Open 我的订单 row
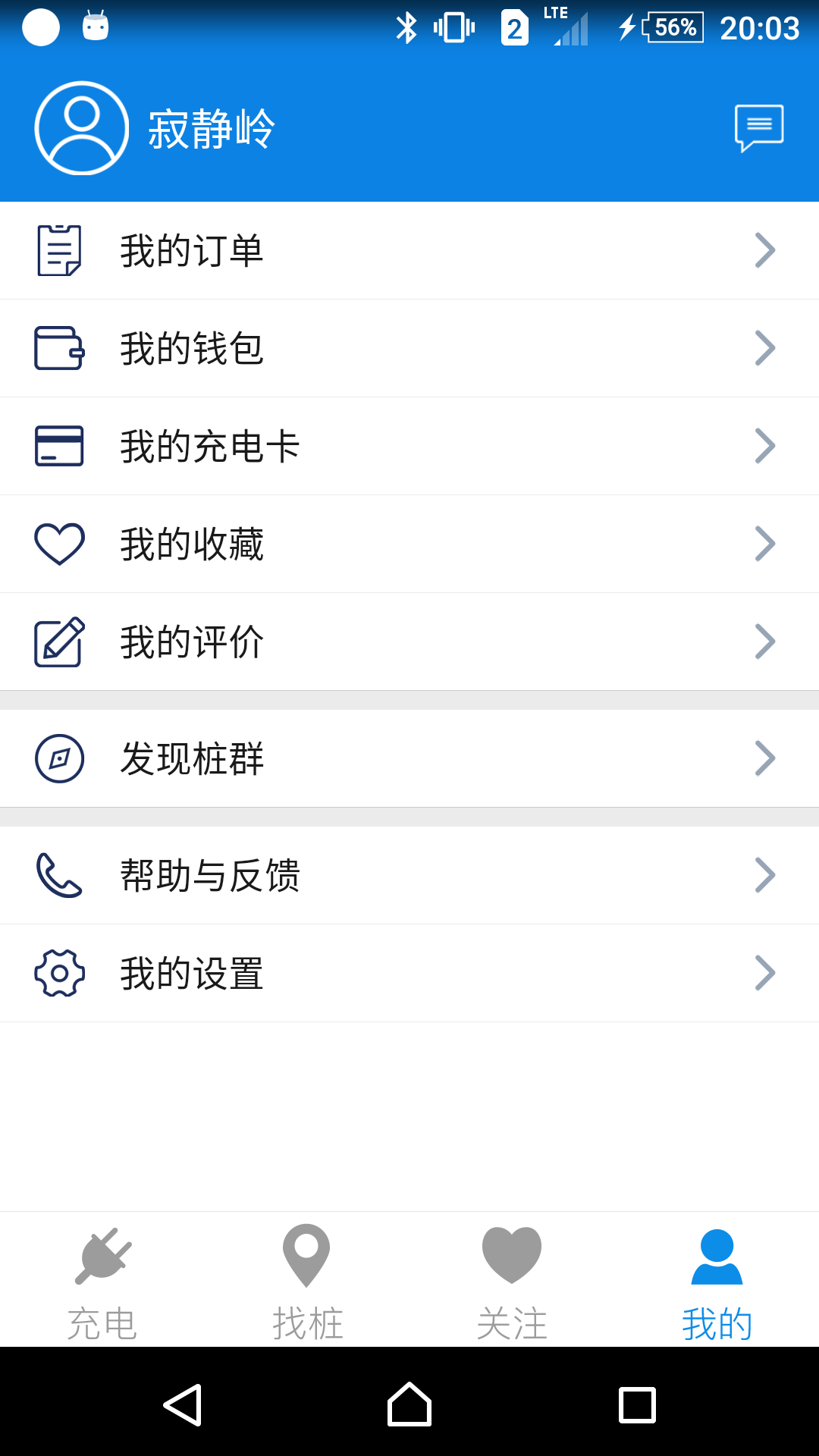Image resolution: width=819 pixels, height=1456 pixels. pos(409,250)
